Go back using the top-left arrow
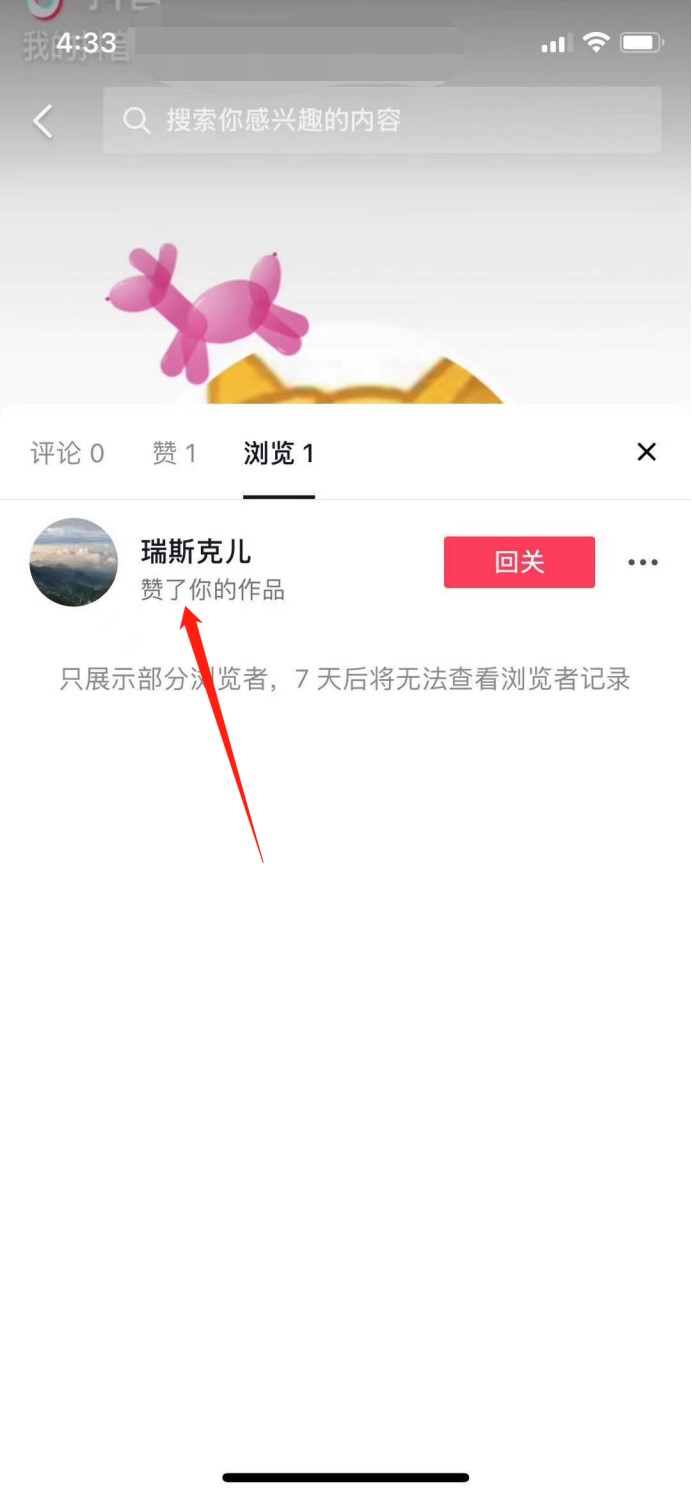 [x=43, y=121]
